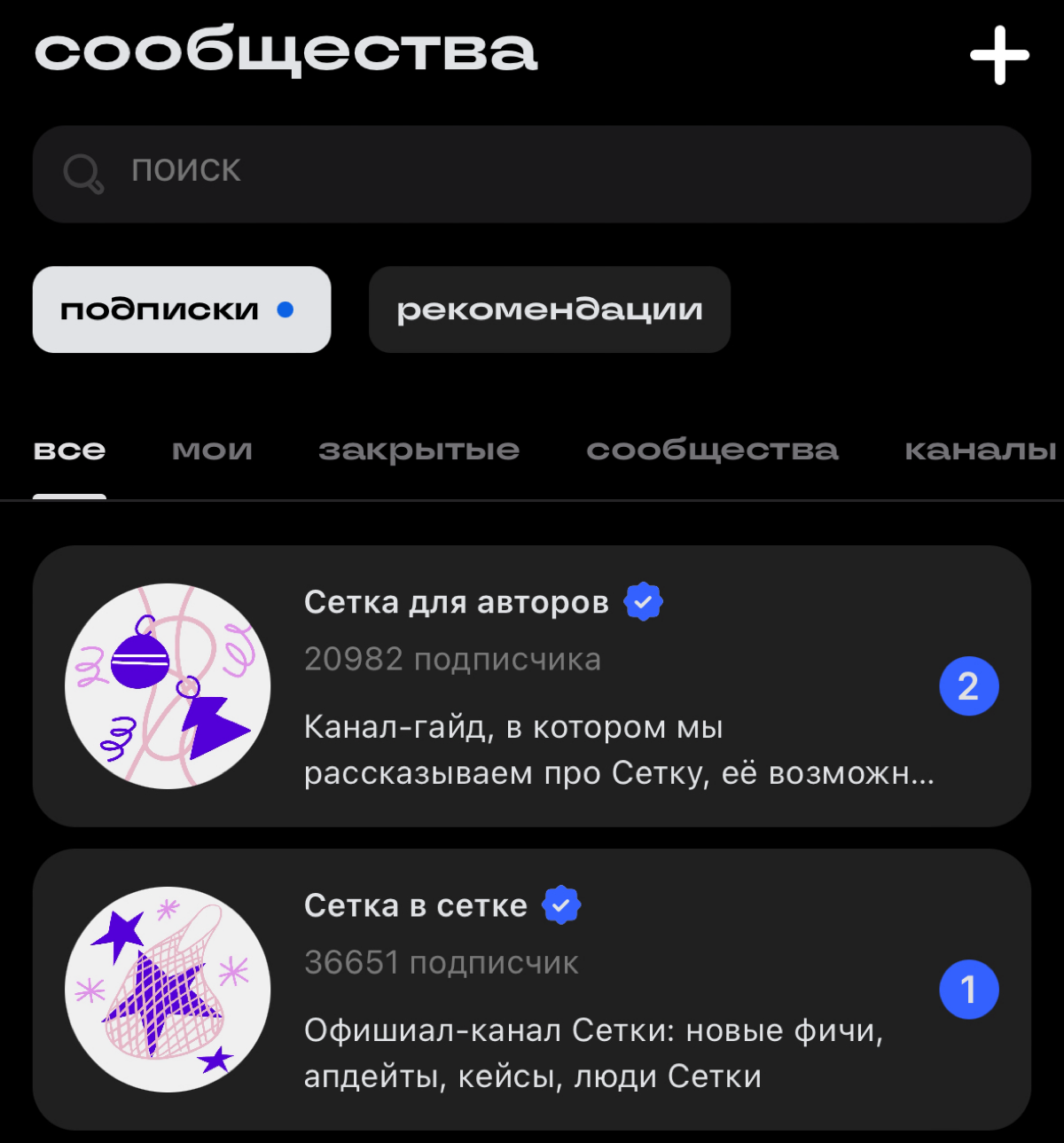Tap the unread counter 1 on Сетка в сетке

(968, 989)
